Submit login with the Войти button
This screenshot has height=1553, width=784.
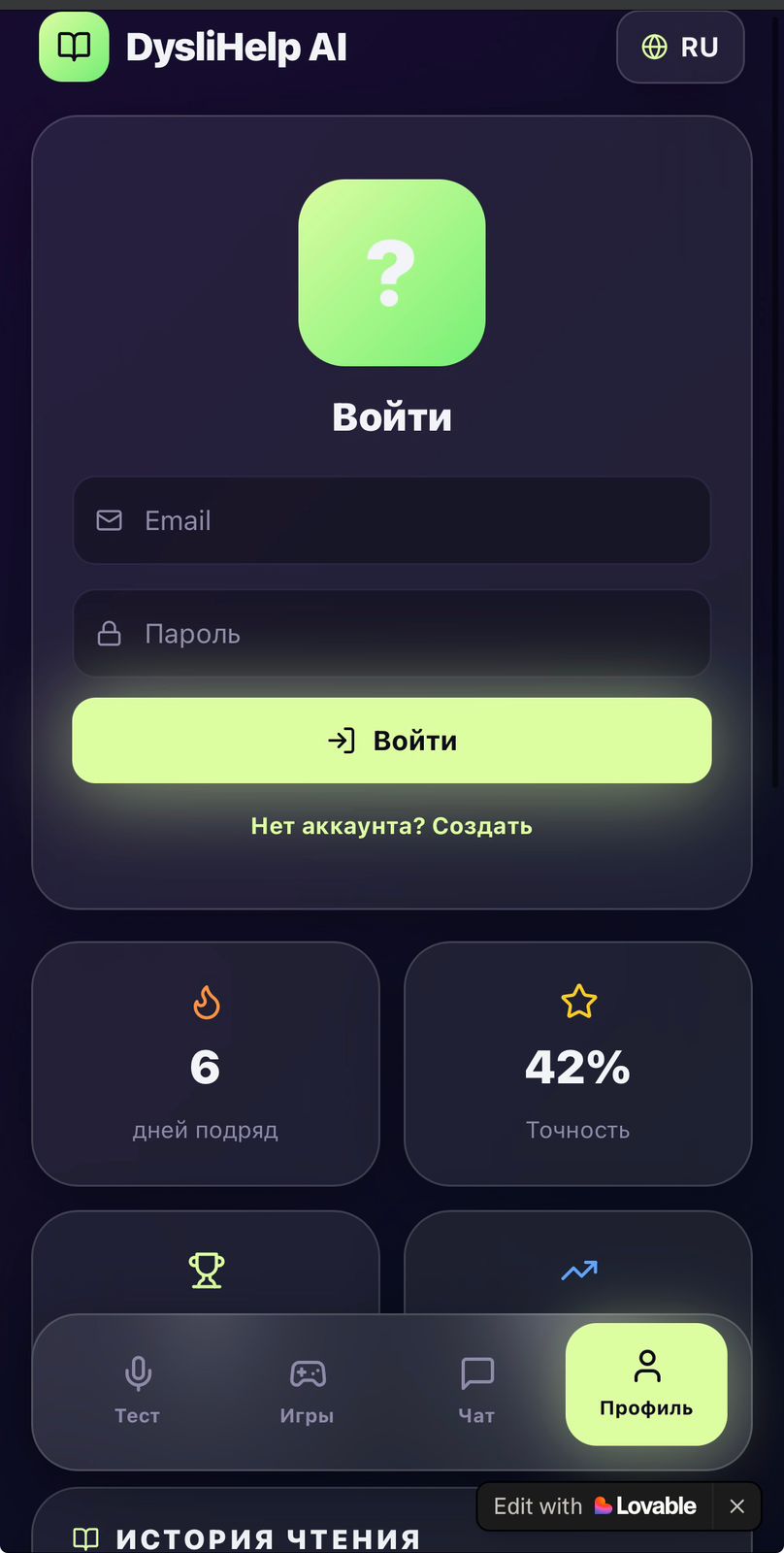(x=391, y=741)
